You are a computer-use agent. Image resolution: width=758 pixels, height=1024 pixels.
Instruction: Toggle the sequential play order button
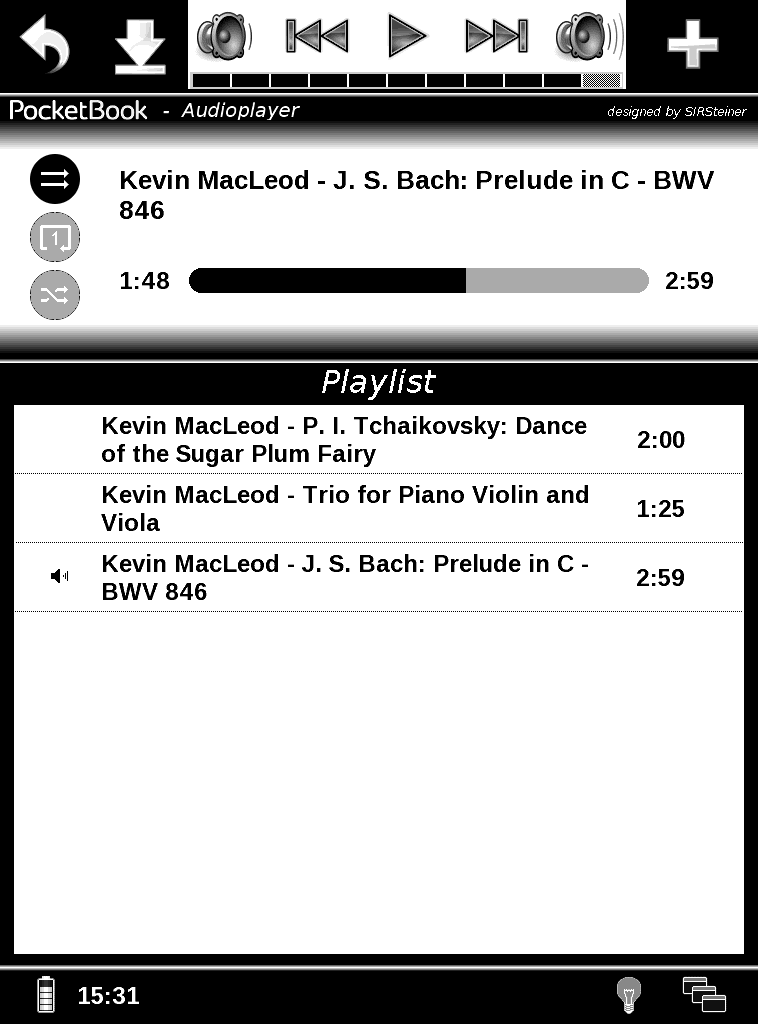[x=55, y=180]
